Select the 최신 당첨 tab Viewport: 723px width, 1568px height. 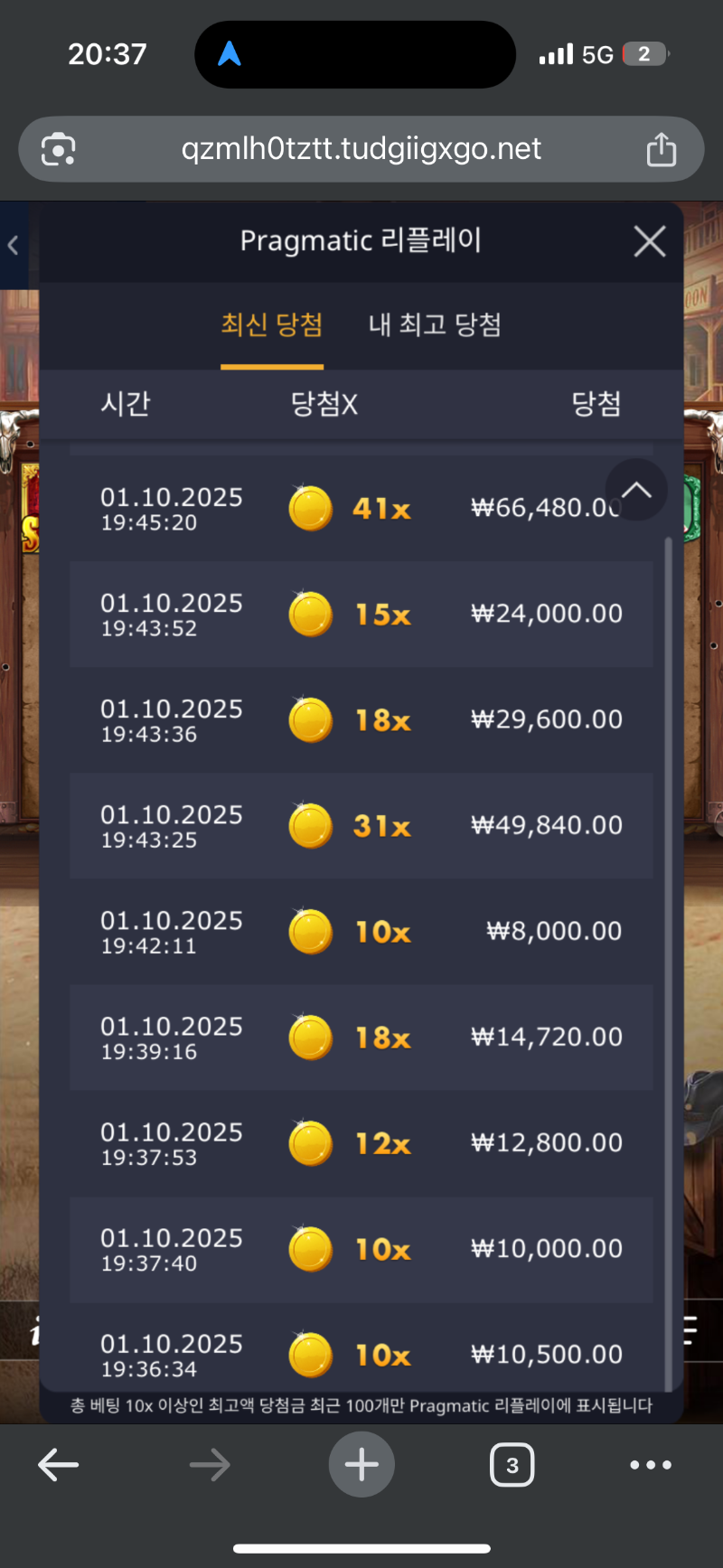click(272, 324)
